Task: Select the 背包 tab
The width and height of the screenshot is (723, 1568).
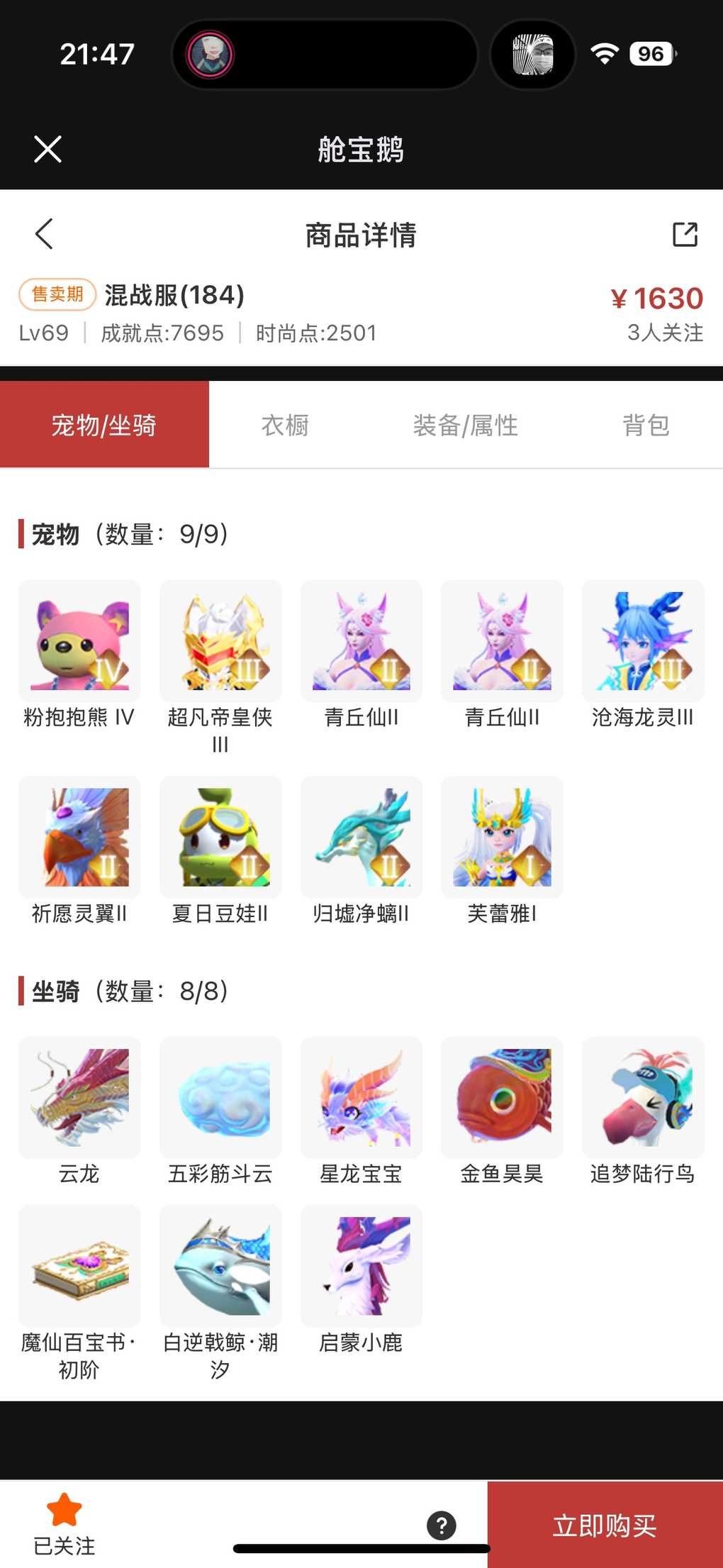Action: (646, 426)
